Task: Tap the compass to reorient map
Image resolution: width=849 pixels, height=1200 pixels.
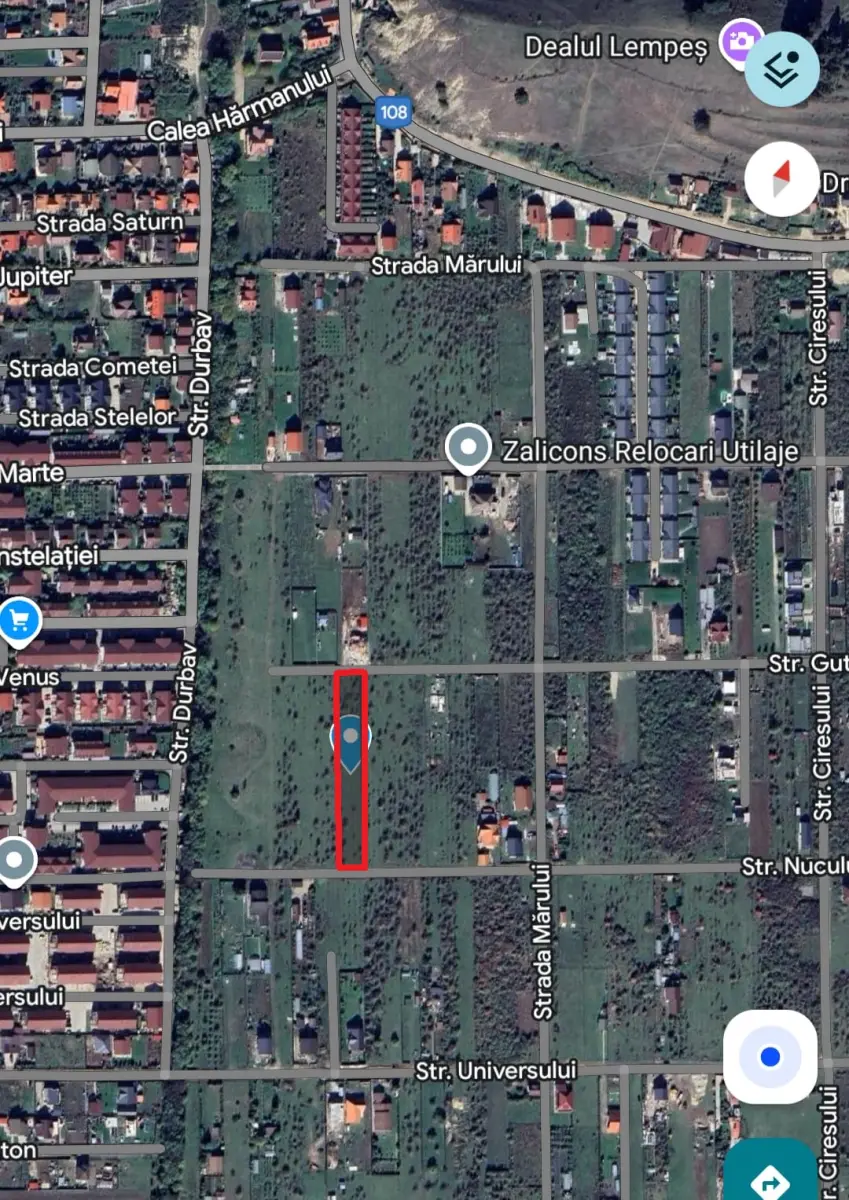Action: (781, 179)
